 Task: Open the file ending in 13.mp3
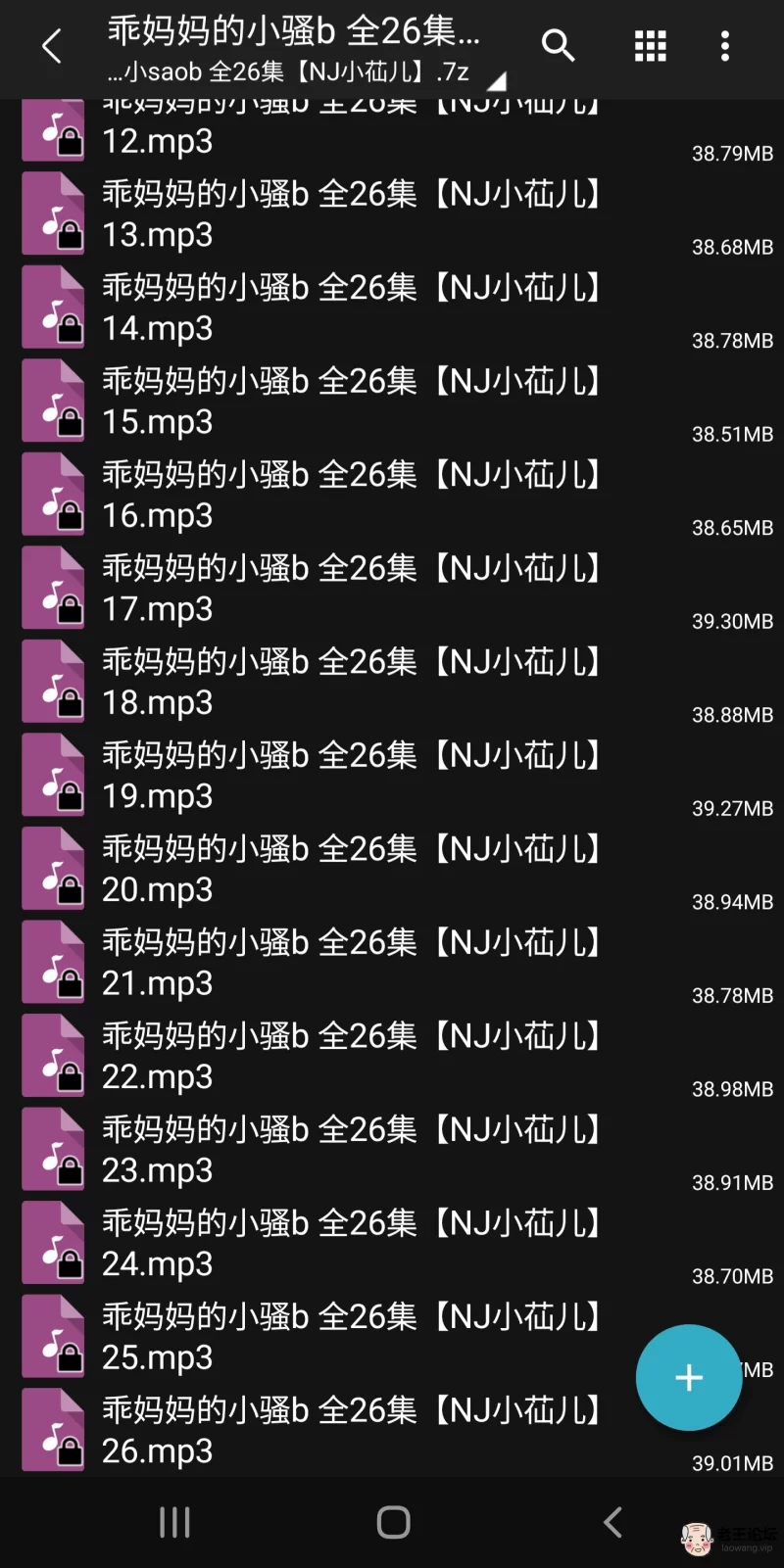click(x=392, y=214)
